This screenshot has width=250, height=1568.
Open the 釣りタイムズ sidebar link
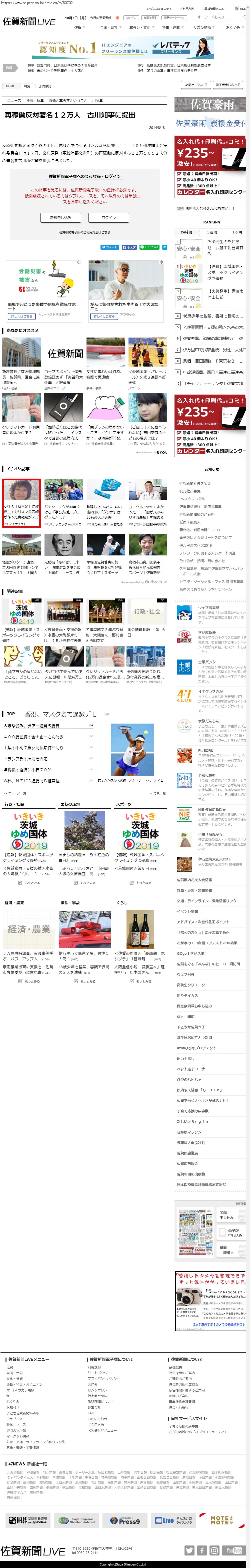(187, 995)
